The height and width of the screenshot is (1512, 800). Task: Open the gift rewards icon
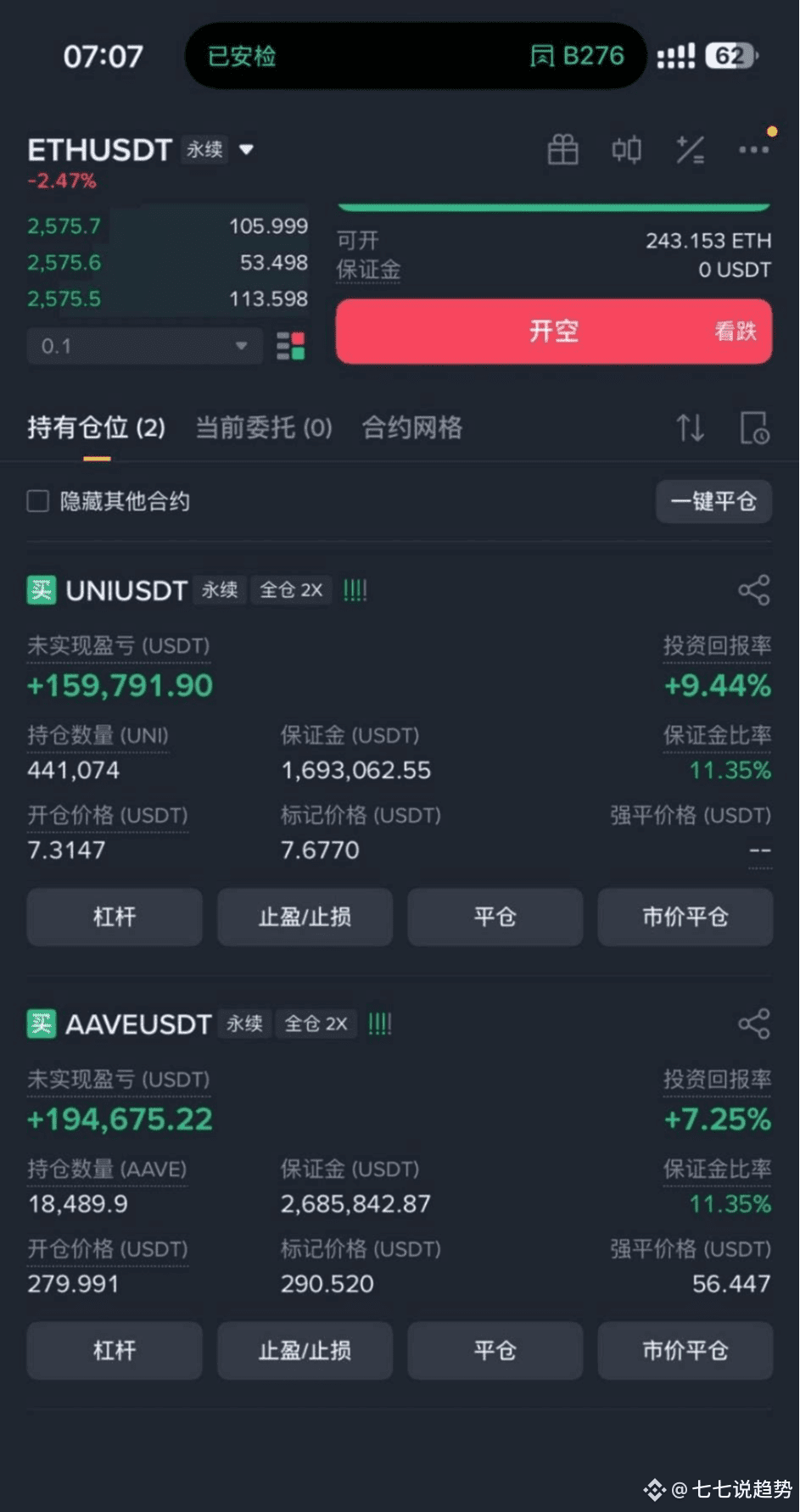[562, 150]
